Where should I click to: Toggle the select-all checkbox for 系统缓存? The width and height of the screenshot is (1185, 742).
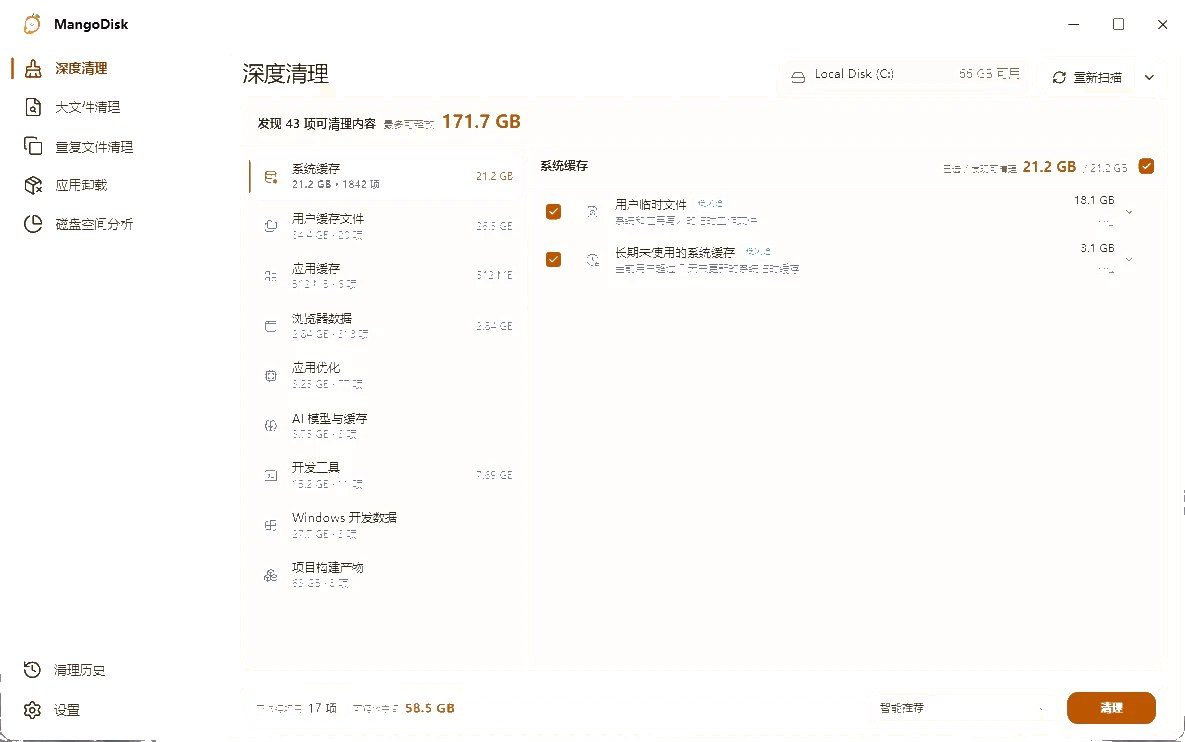[1146, 166]
